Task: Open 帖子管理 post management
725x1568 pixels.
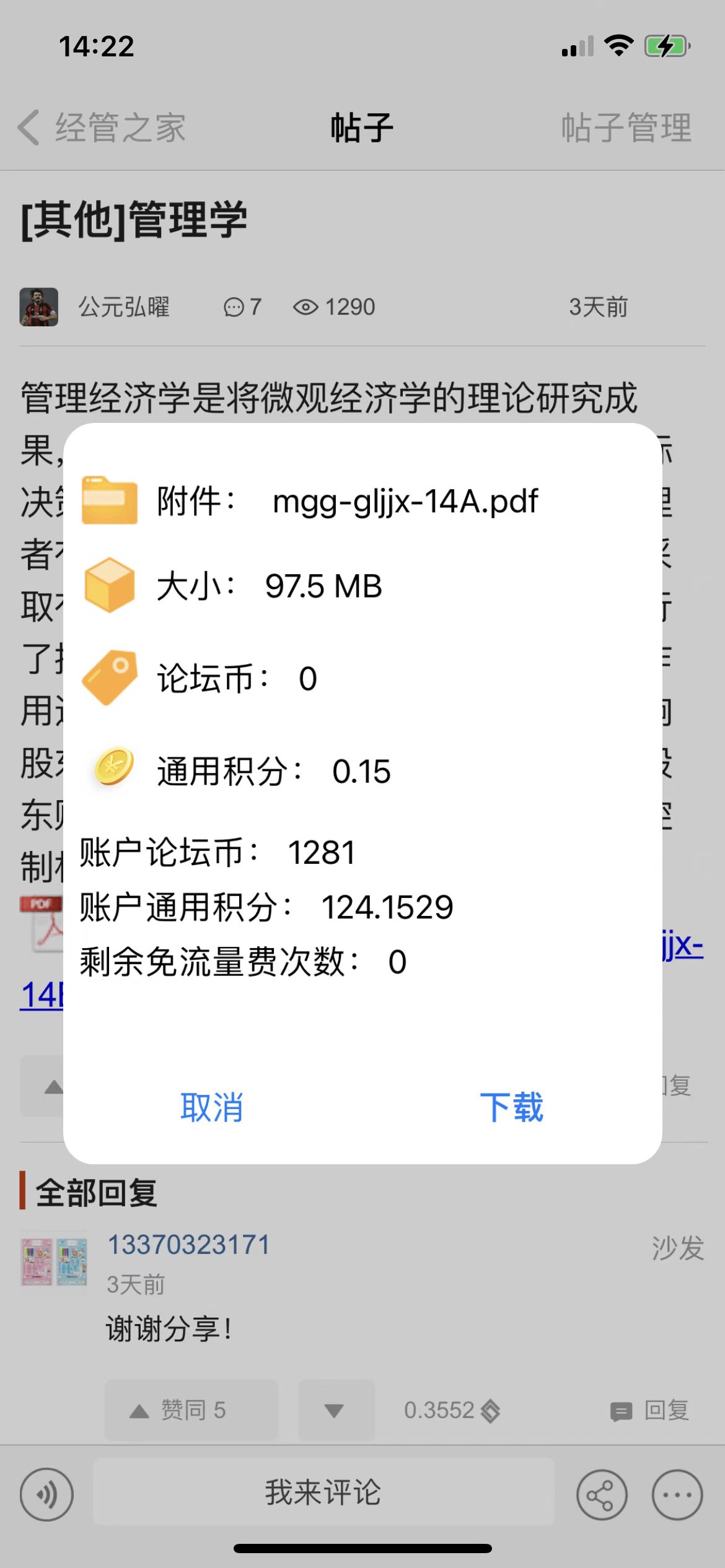Action: click(x=626, y=128)
